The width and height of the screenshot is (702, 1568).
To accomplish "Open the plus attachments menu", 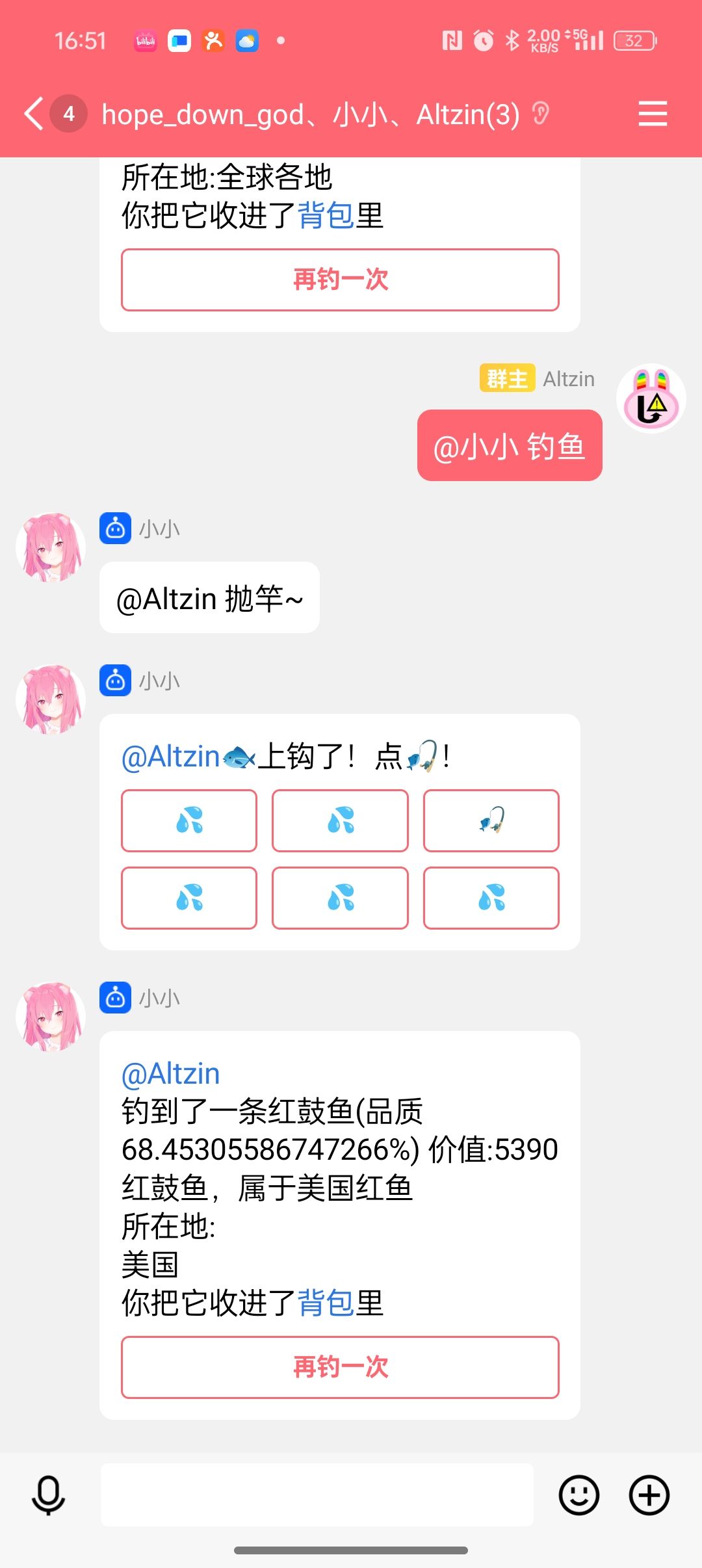I will pos(649,1495).
